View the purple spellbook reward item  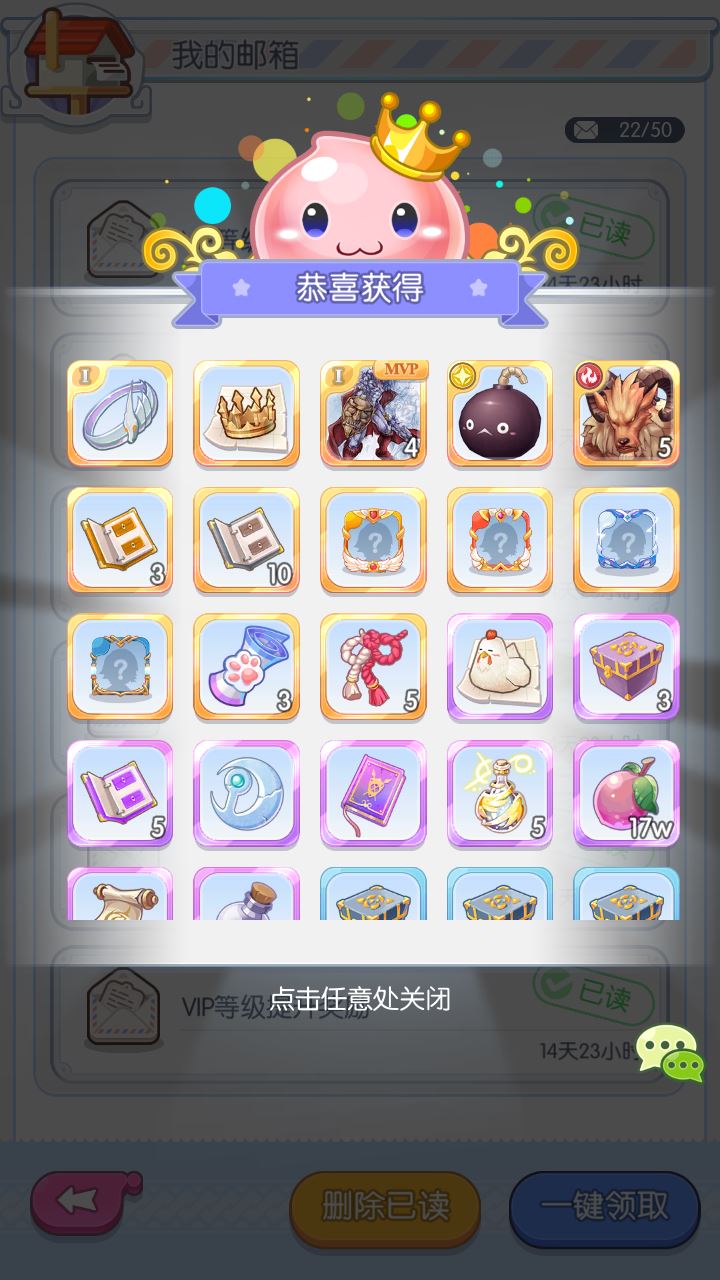point(373,794)
